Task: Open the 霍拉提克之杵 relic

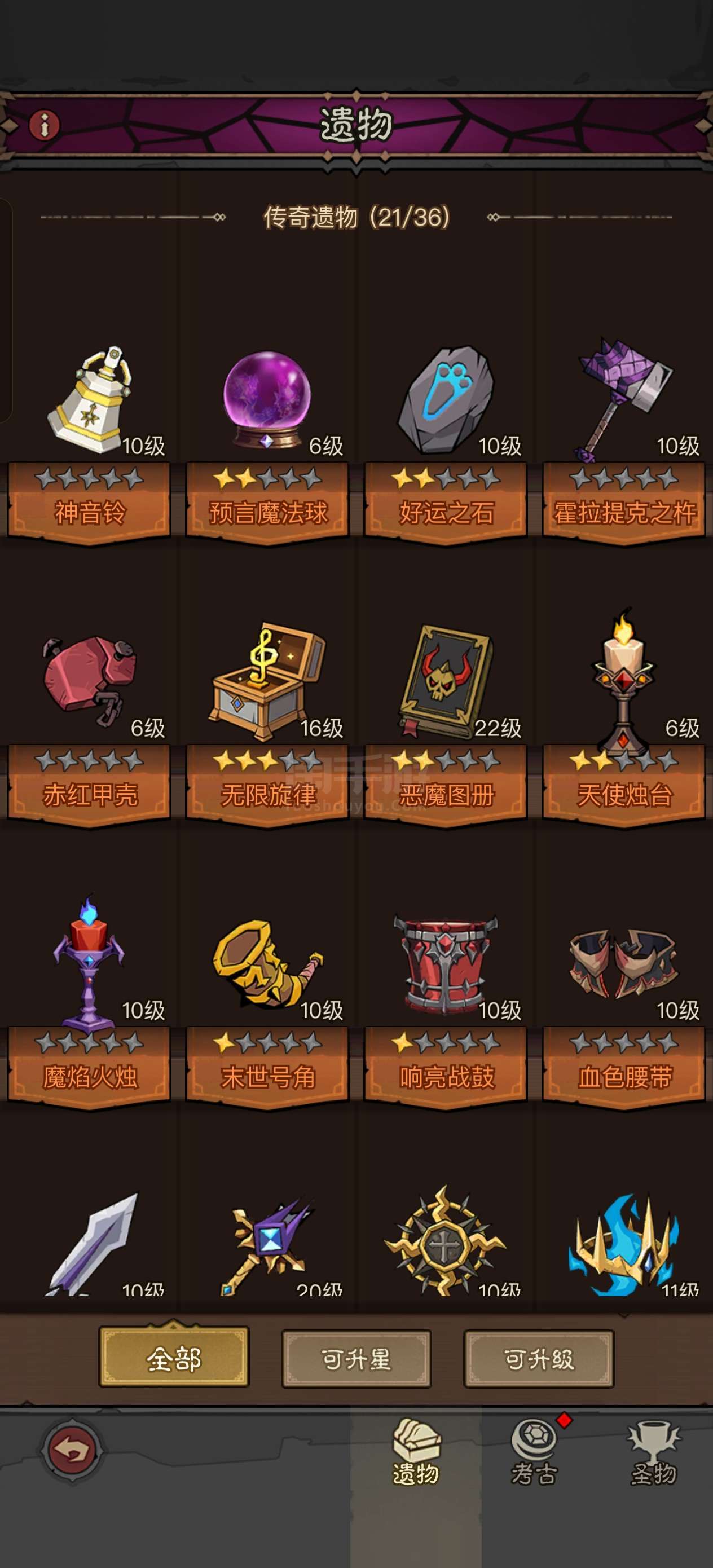Action: point(624,441)
